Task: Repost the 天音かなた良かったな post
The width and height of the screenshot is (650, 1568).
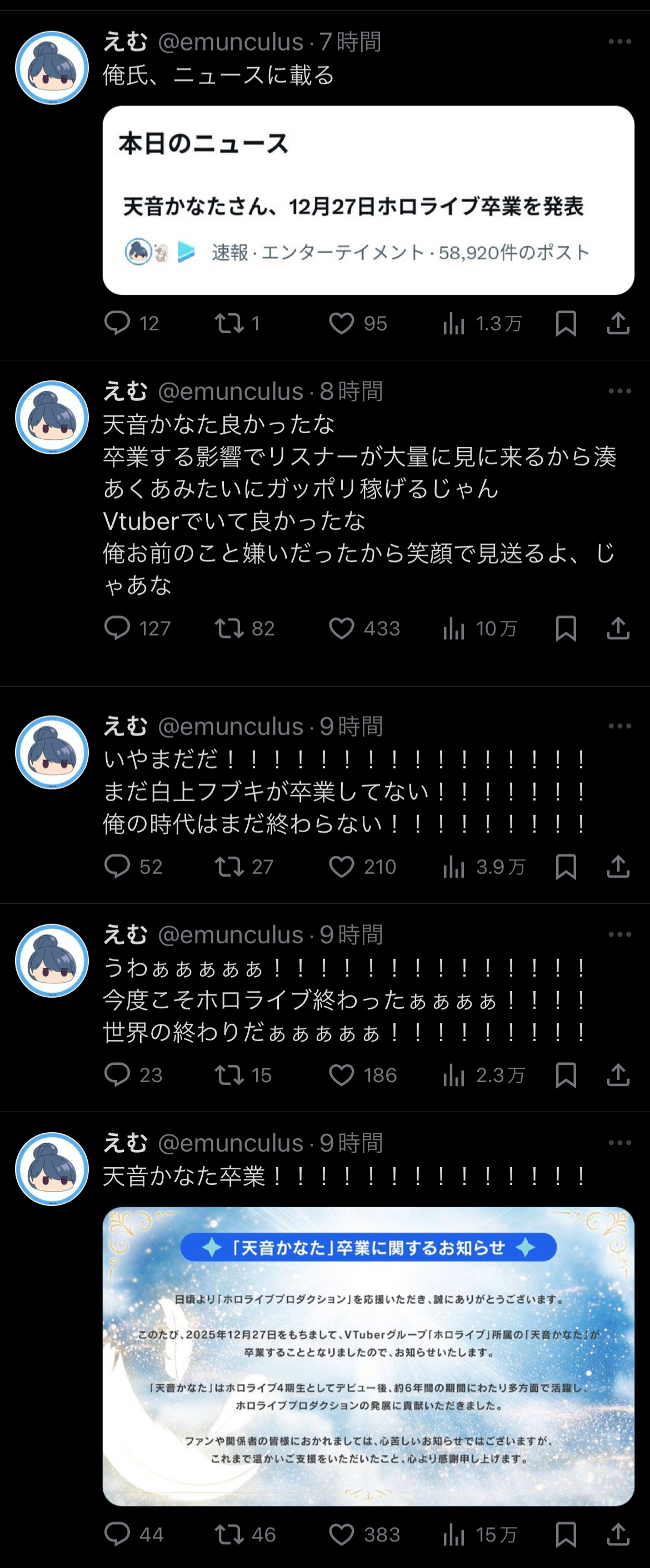Action: (x=229, y=628)
